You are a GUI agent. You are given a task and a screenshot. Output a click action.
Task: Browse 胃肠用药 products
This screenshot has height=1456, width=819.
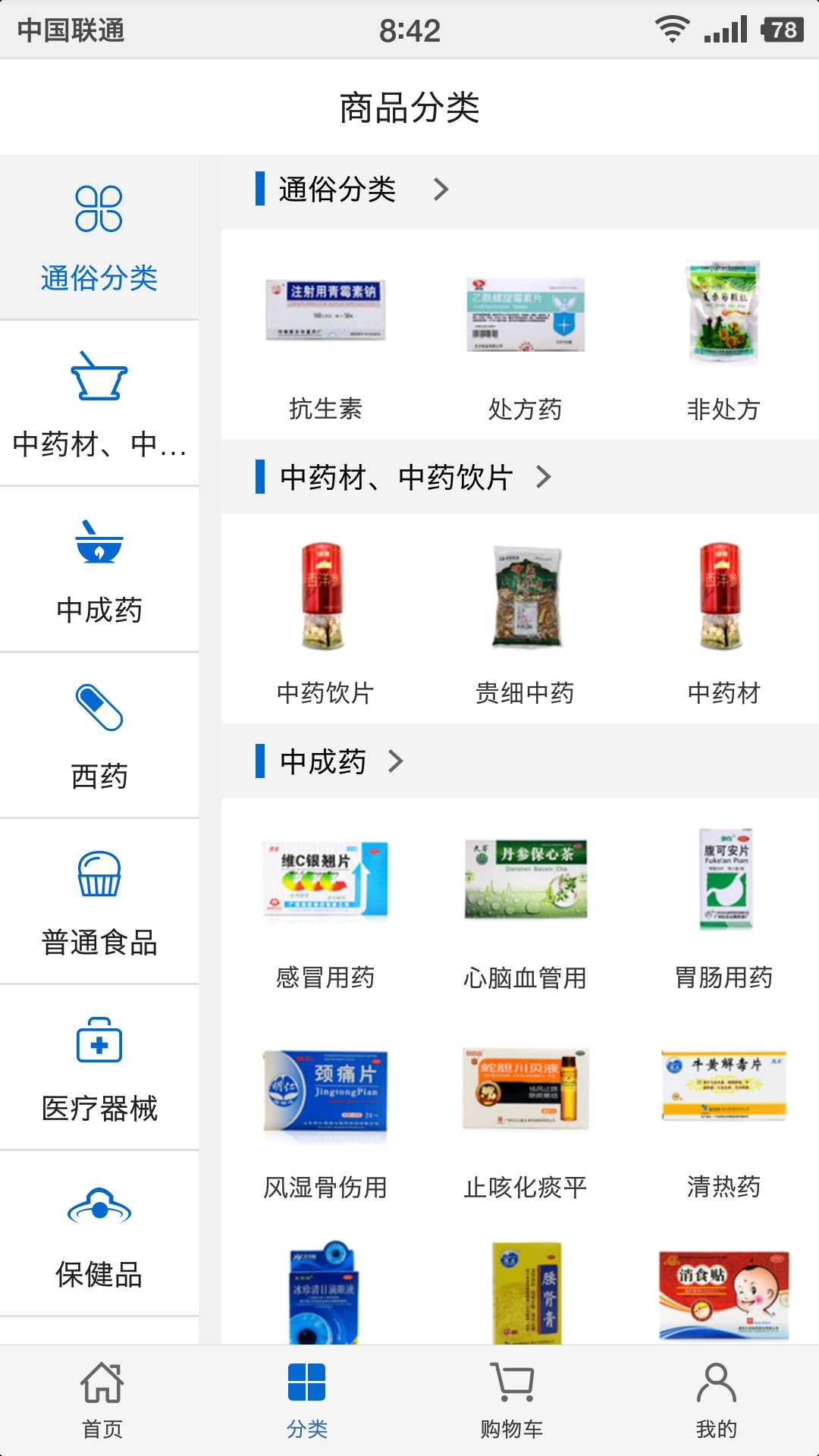(x=723, y=910)
